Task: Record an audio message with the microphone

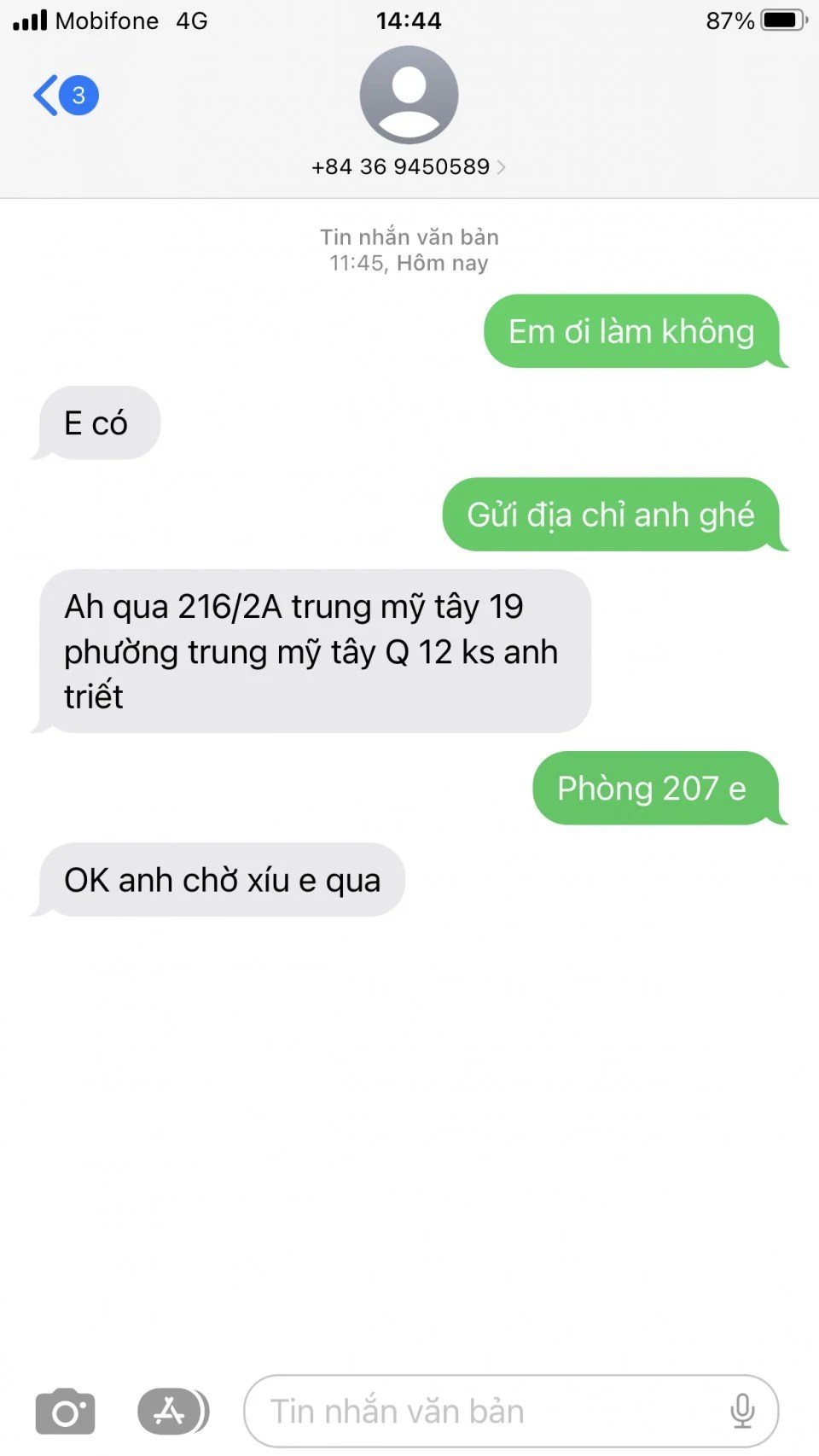Action: point(742,1412)
